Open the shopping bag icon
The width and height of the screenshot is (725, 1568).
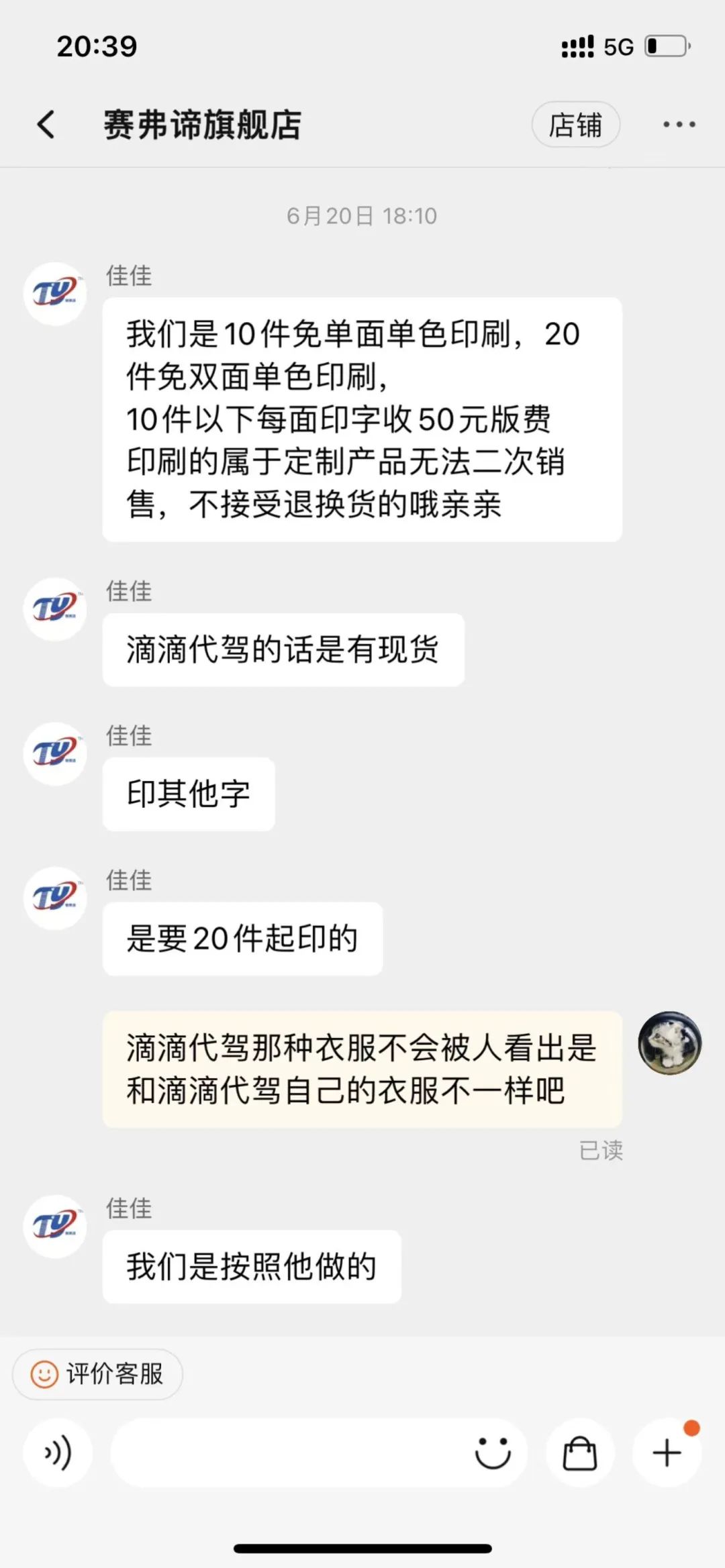click(x=579, y=1453)
